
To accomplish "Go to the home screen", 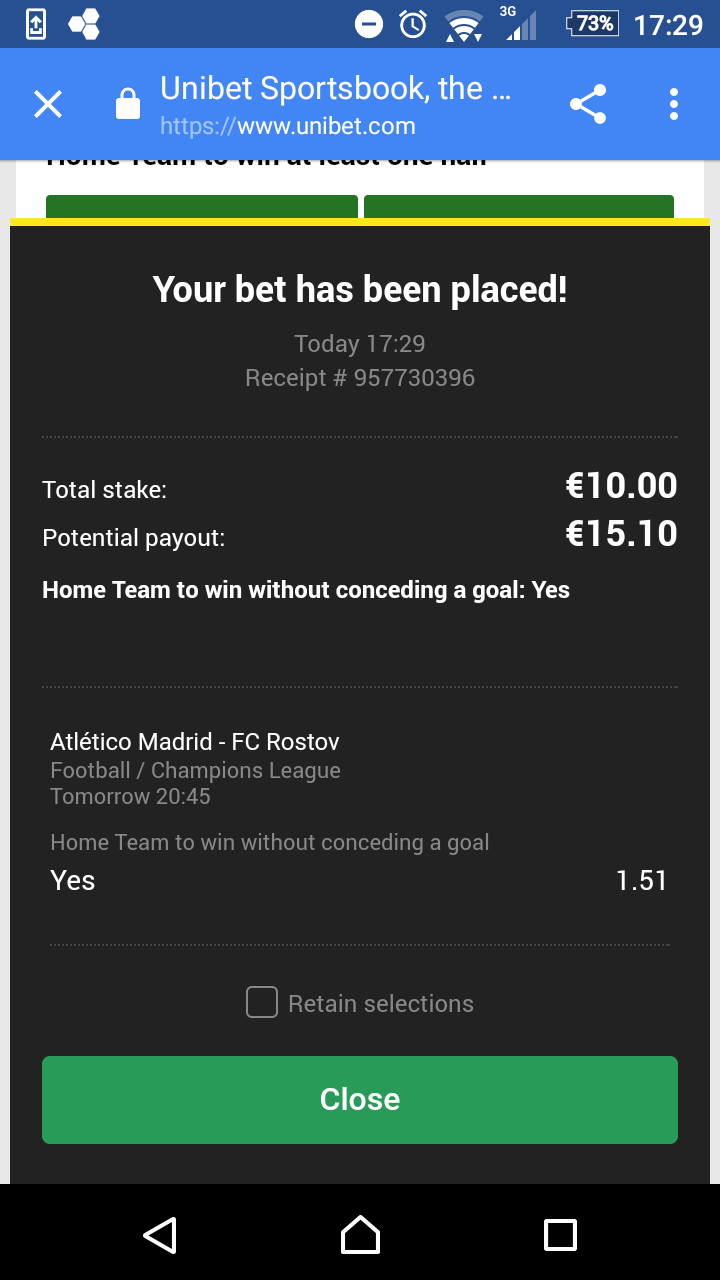I will click(x=360, y=1235).
